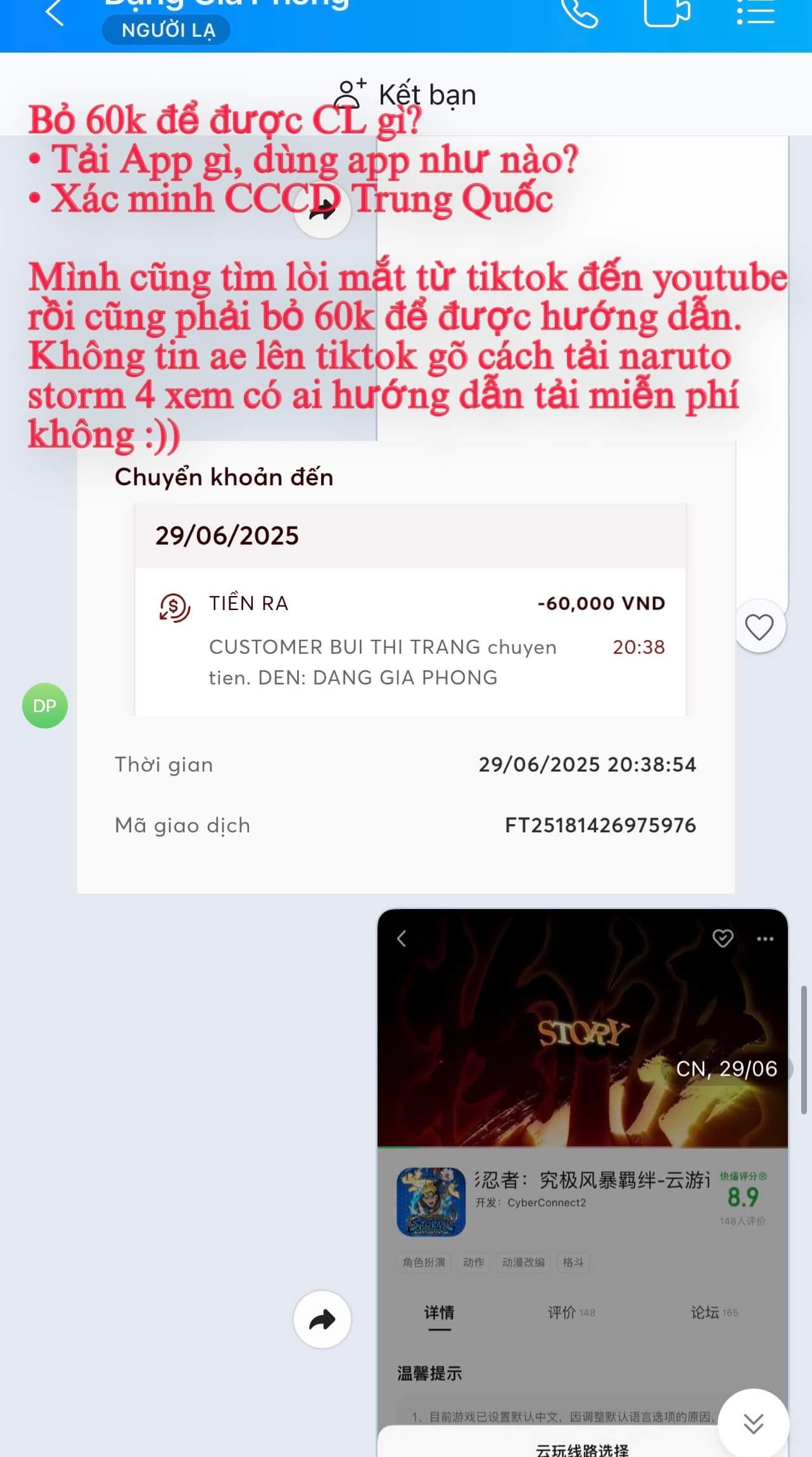The image size is (812, 1457).
Task: Open the DP sender avatar profile
Action: coord(44,706)
